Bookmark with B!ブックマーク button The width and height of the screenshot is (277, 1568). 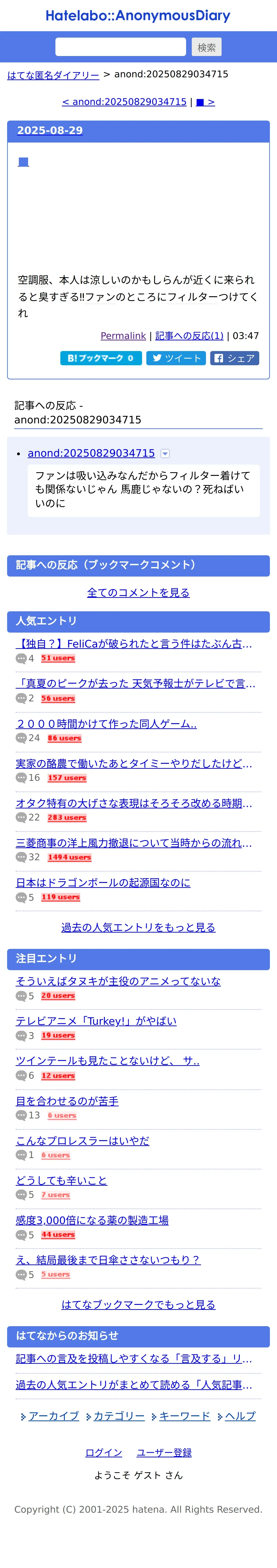101,358
